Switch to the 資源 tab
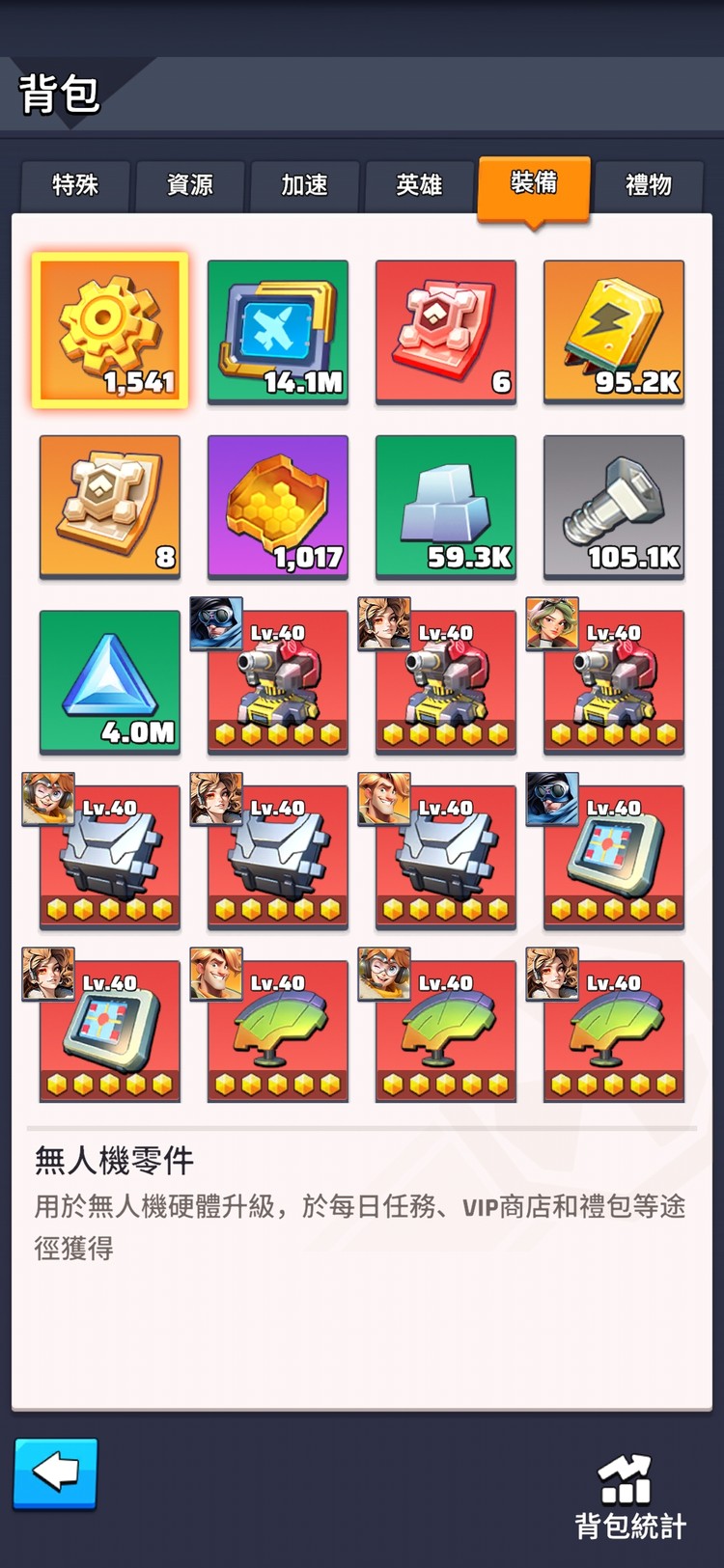 (x=190, y=184)
